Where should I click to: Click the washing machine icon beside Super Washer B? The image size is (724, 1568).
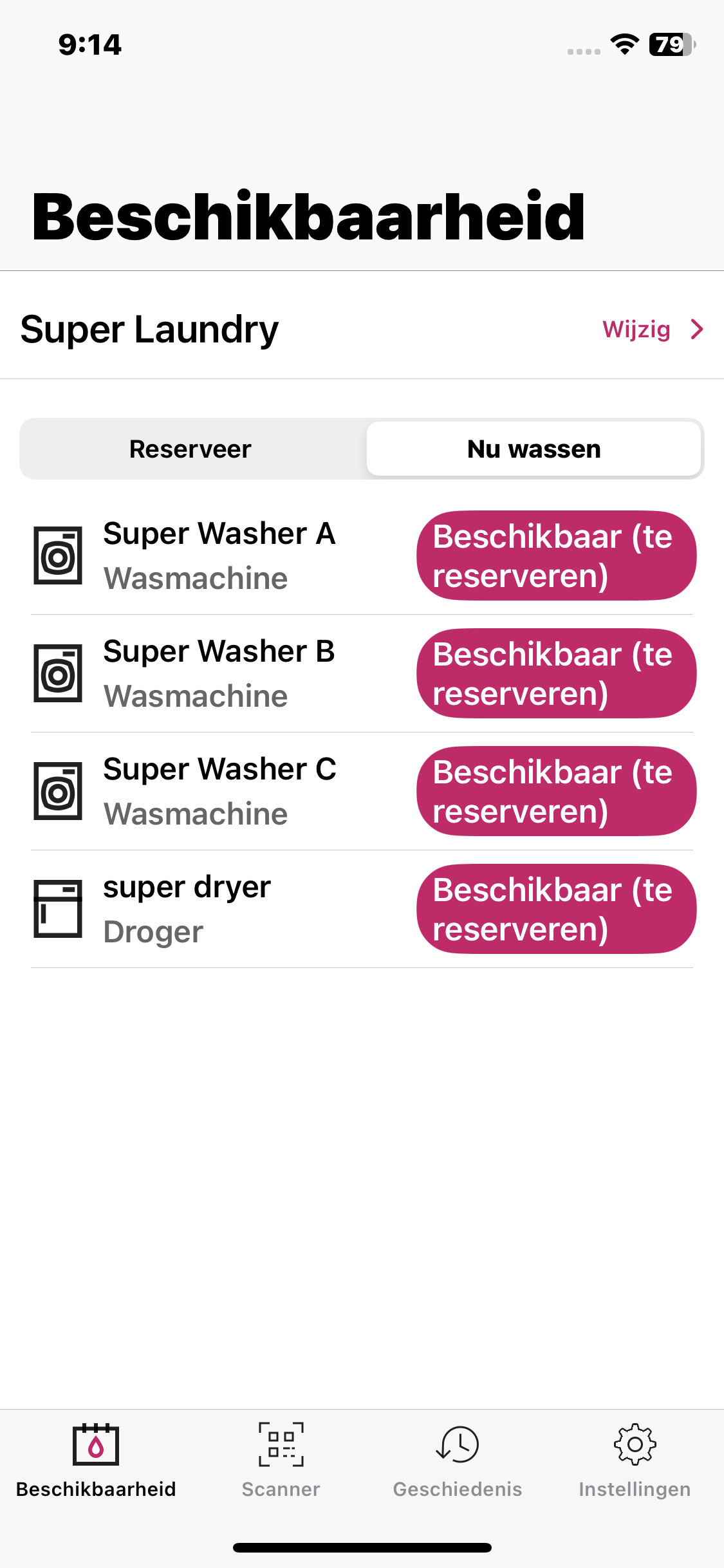click(58, 673)
